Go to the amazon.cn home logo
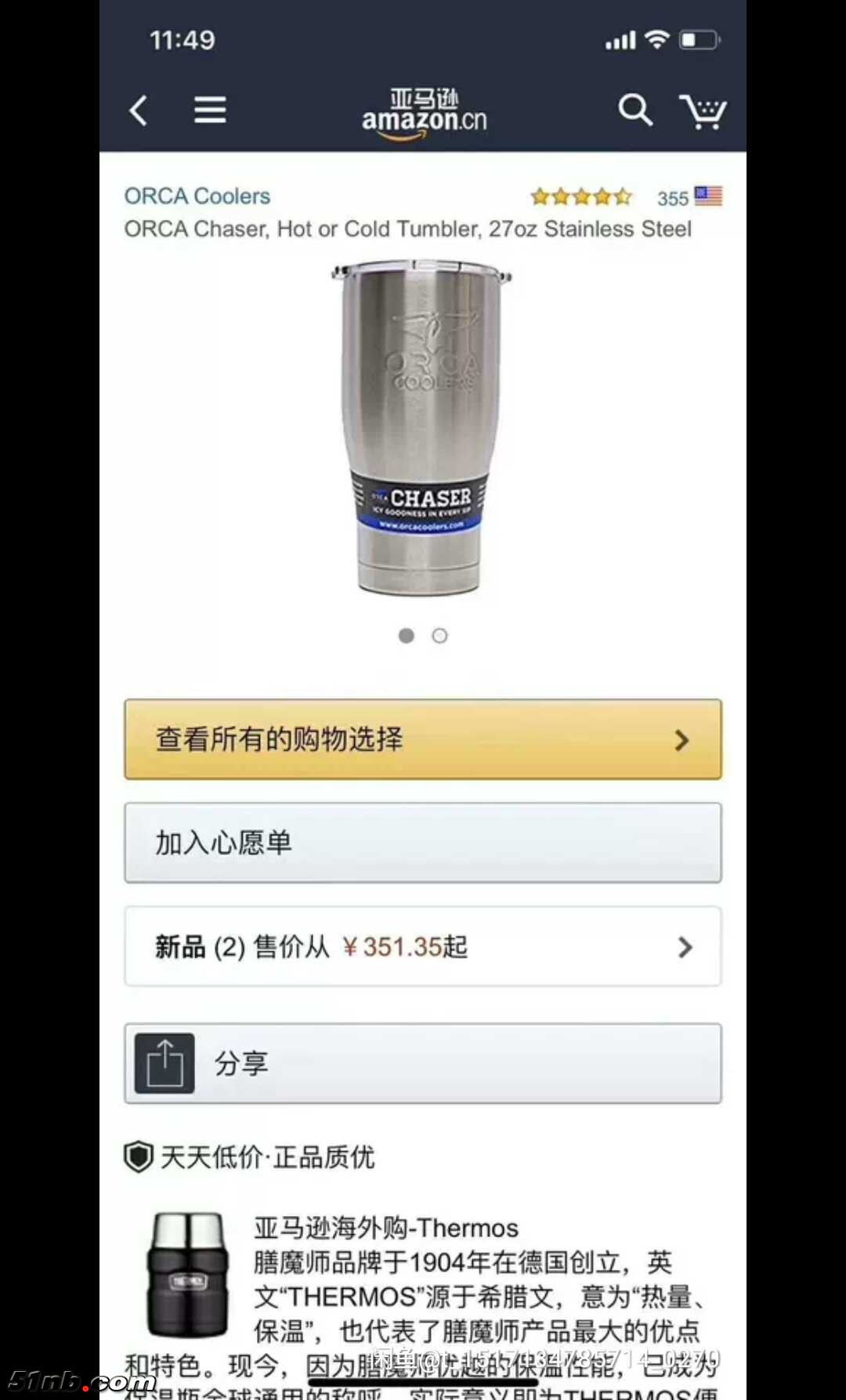The image size is (846, 1400). pyautogui.click(x=424, y=114)
